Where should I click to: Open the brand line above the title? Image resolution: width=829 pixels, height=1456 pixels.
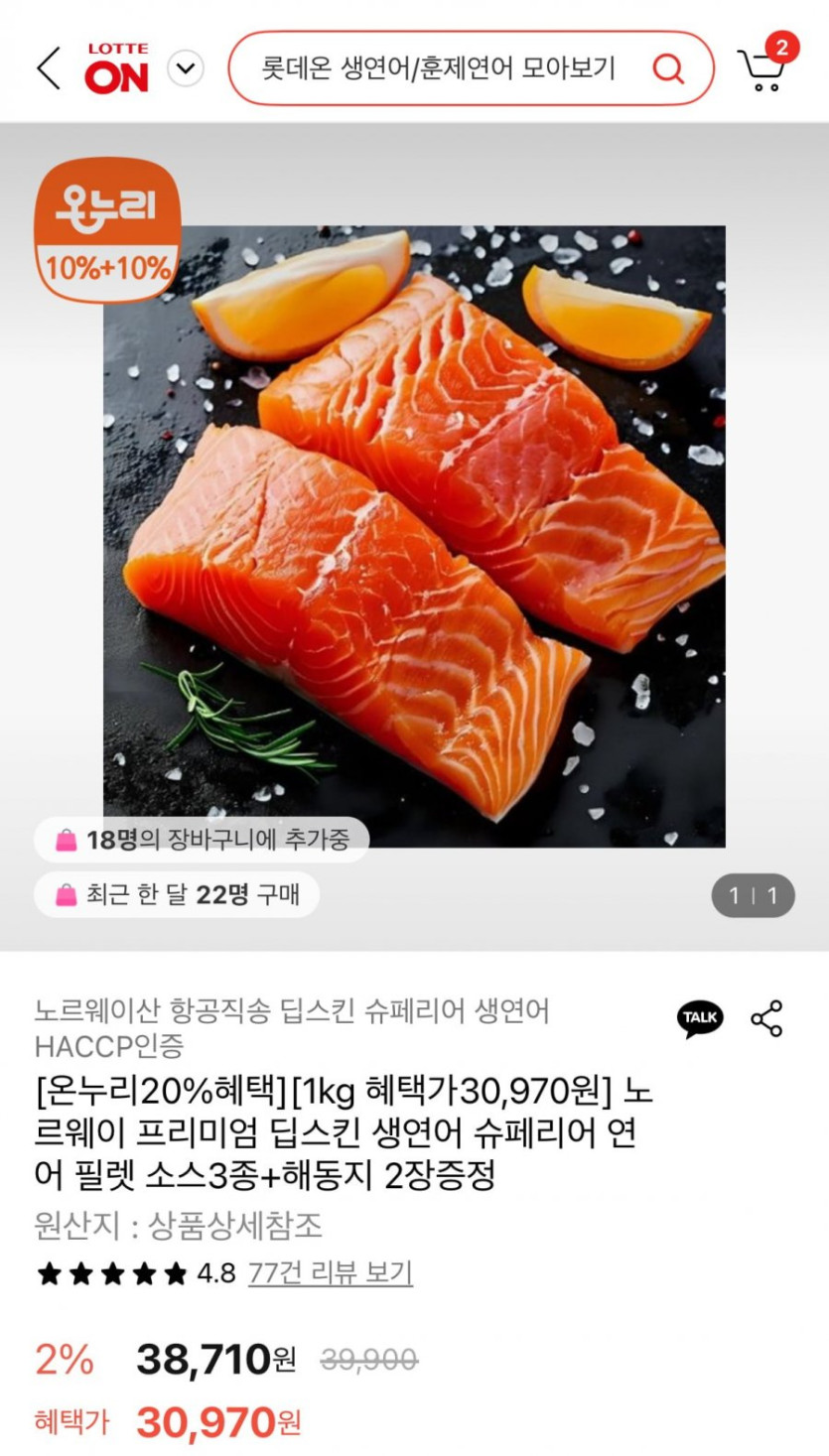(x=291, y=1028)
